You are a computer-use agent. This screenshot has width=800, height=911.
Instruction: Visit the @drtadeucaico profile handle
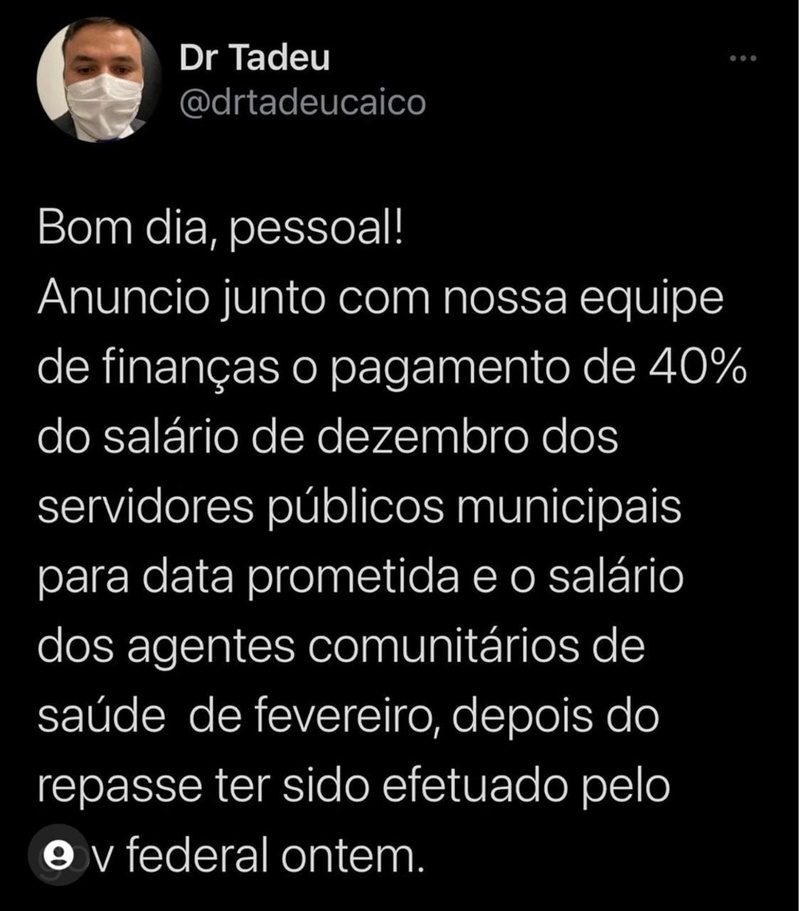303,103
